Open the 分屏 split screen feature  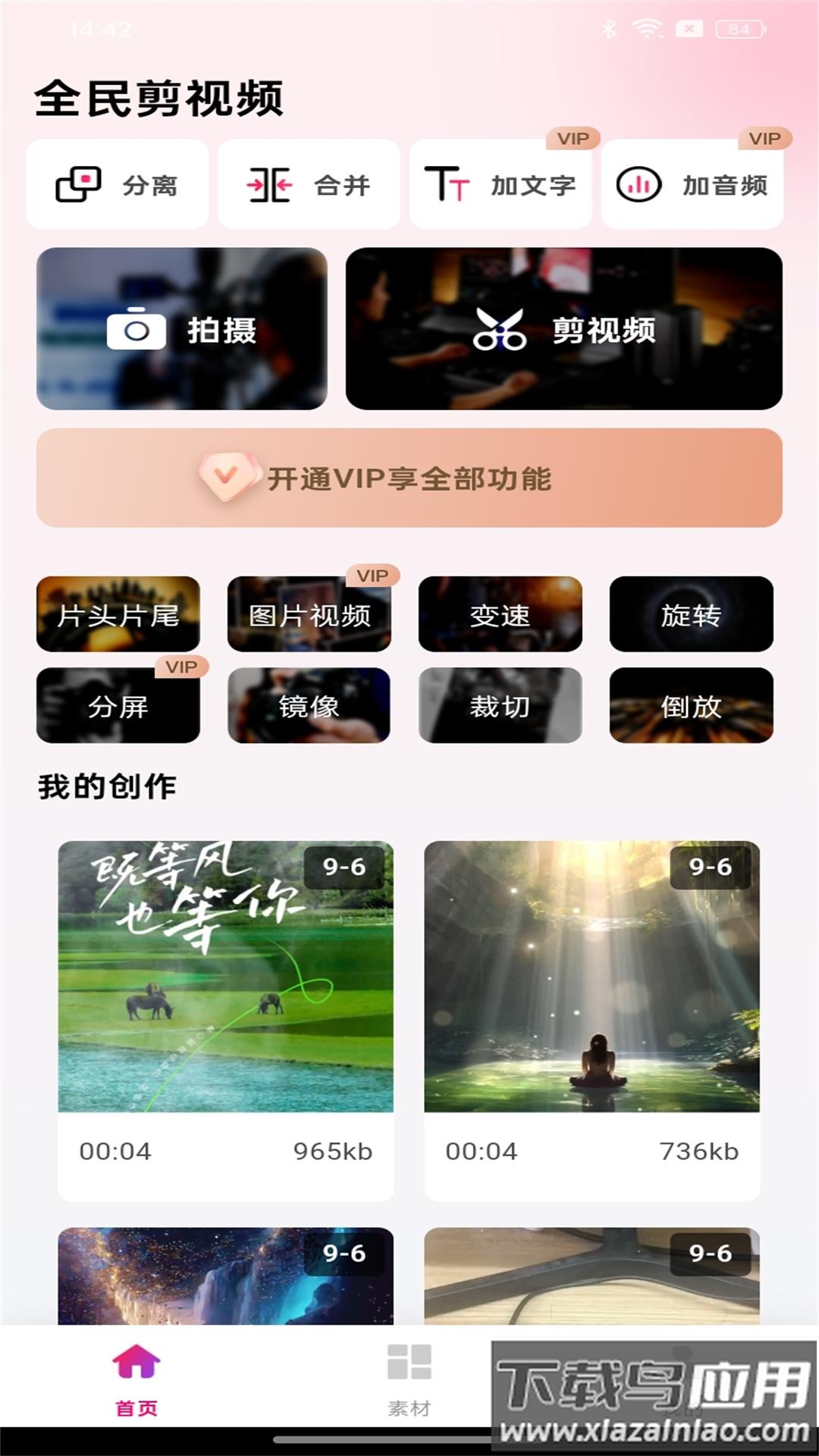point(118,707)
